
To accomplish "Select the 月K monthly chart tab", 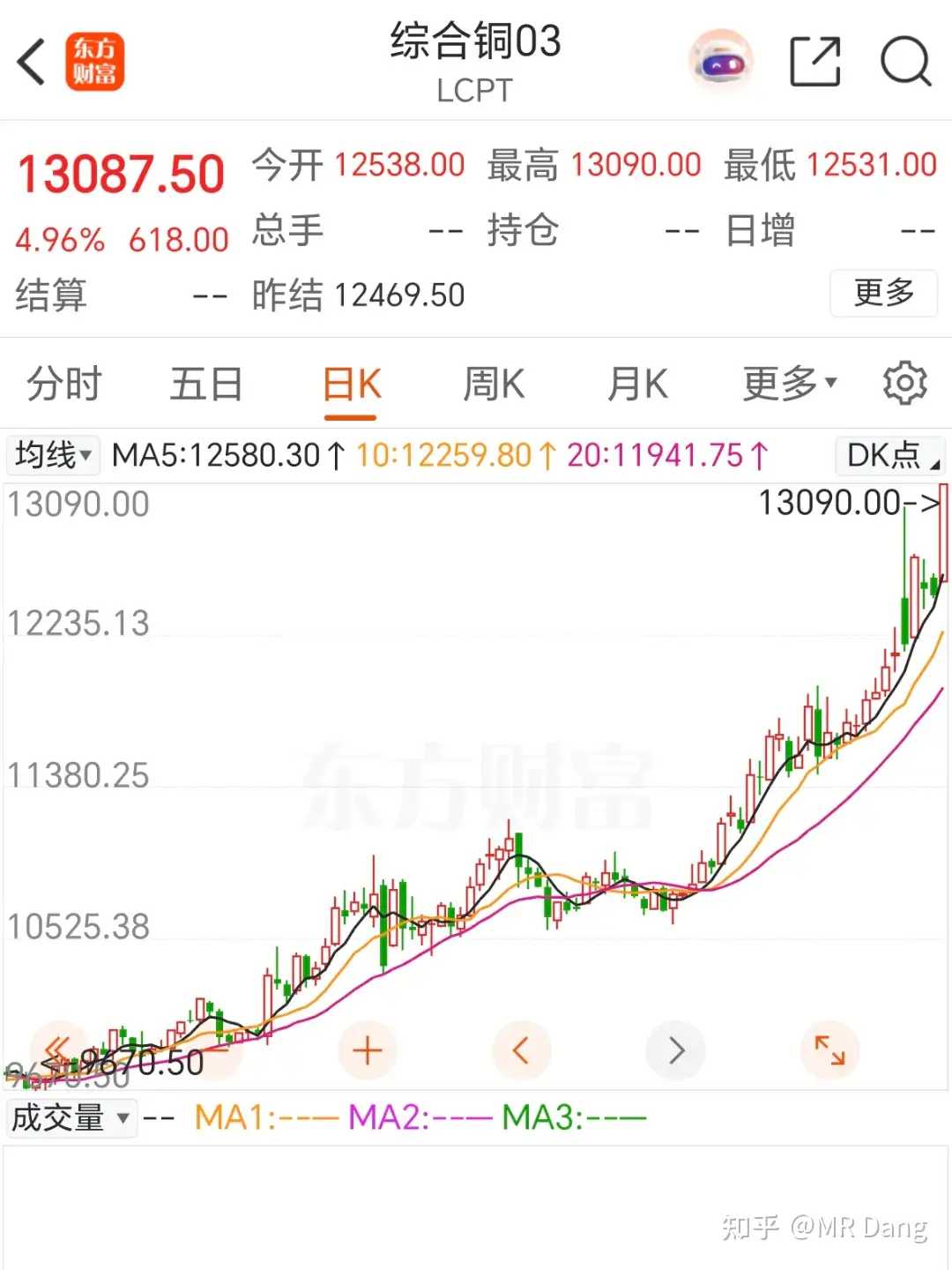I will tap(637, 383).
